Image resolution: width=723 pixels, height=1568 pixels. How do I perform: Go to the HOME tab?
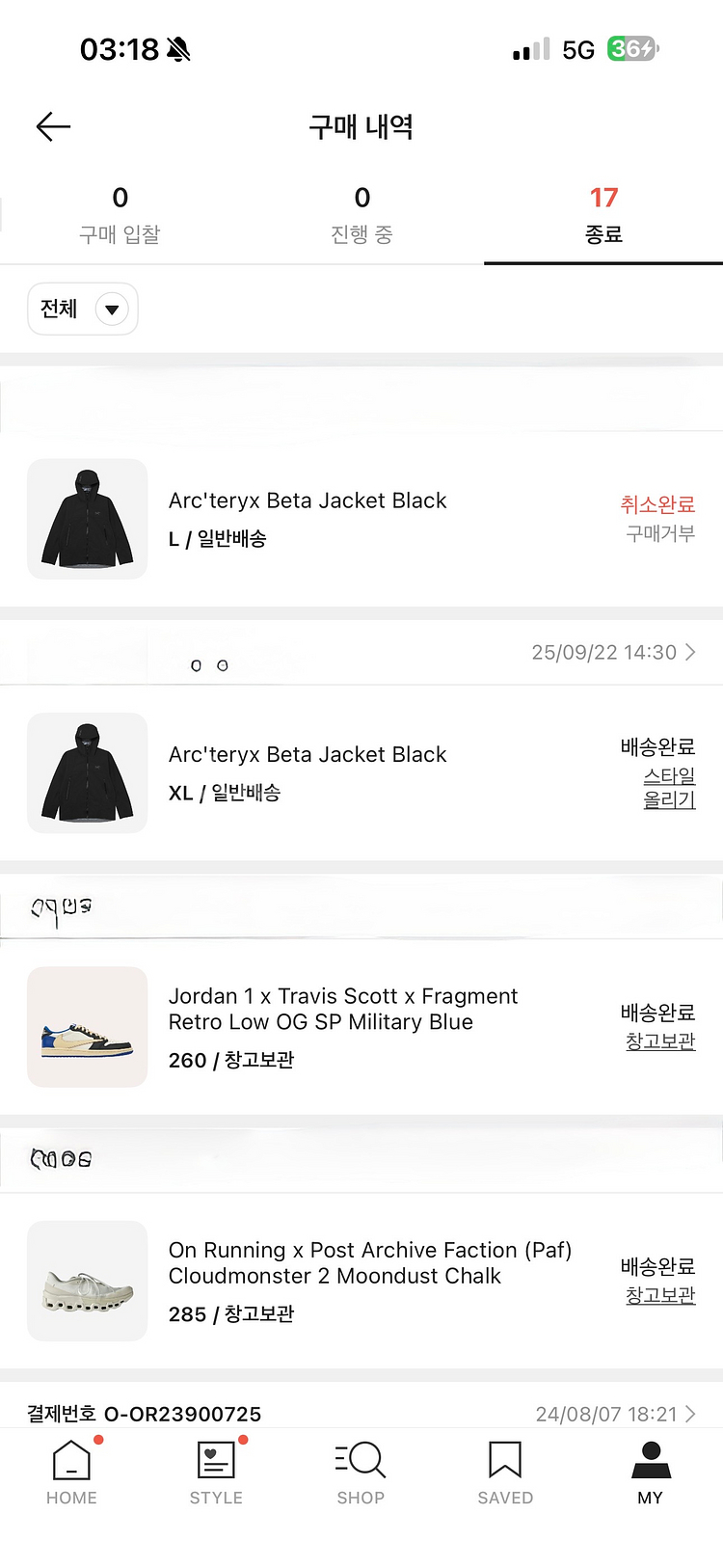(x=72, y=1473)
